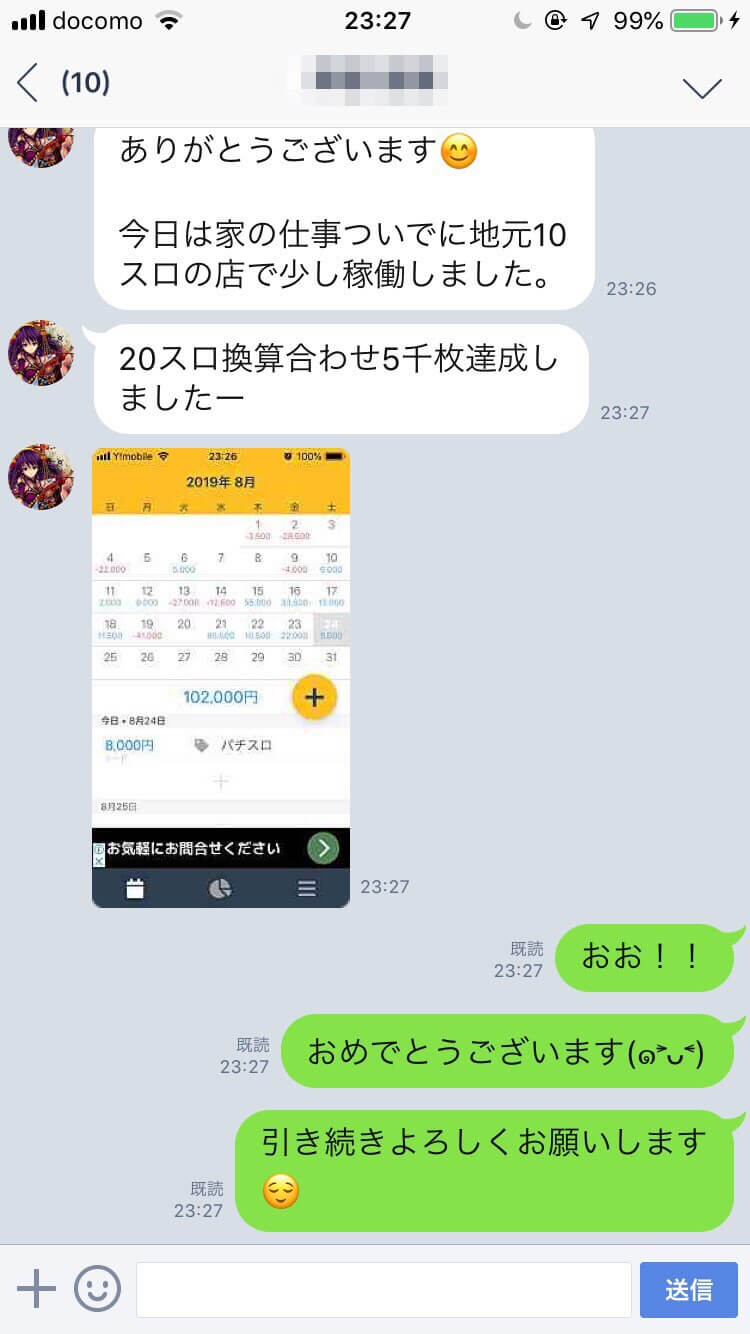Expand the chat options dropdown arrow
This screenshot has height=1334, width=750.
point(702,88)
